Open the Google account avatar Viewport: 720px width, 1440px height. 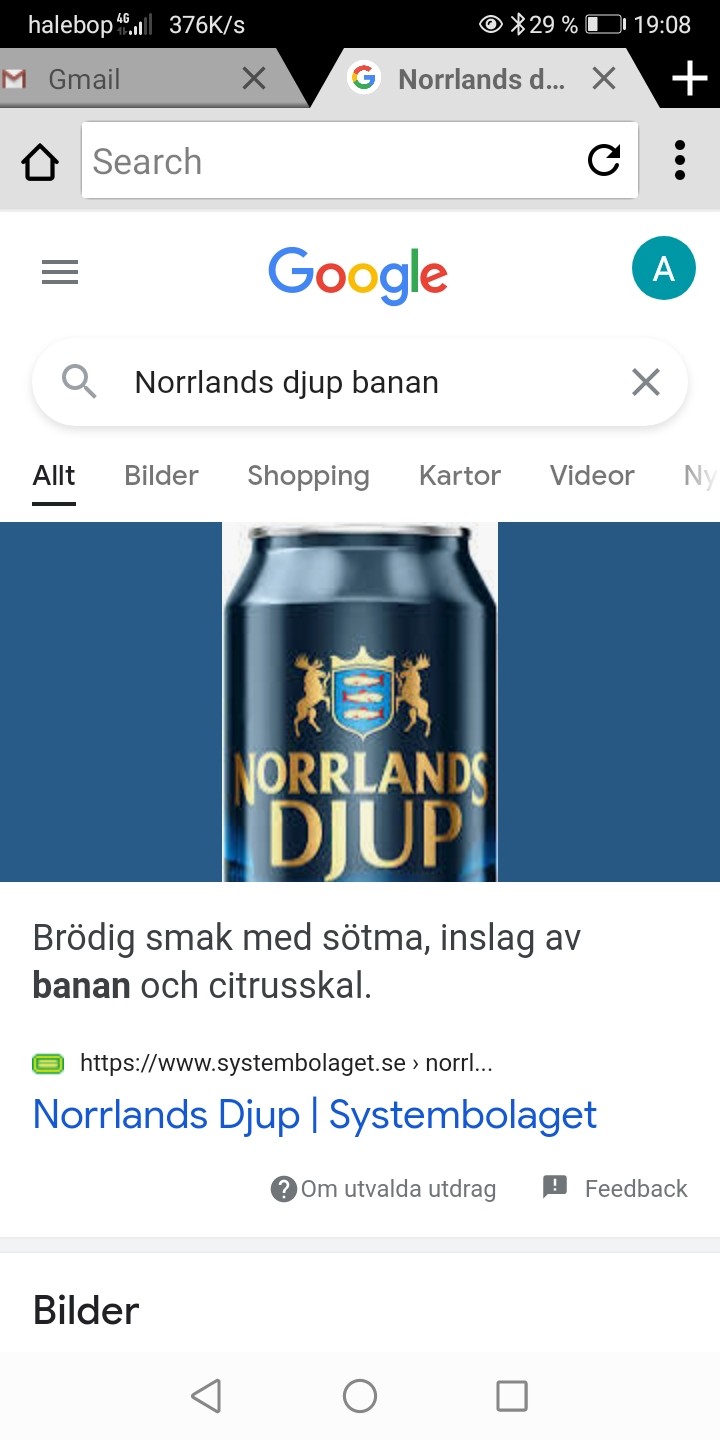663,269
